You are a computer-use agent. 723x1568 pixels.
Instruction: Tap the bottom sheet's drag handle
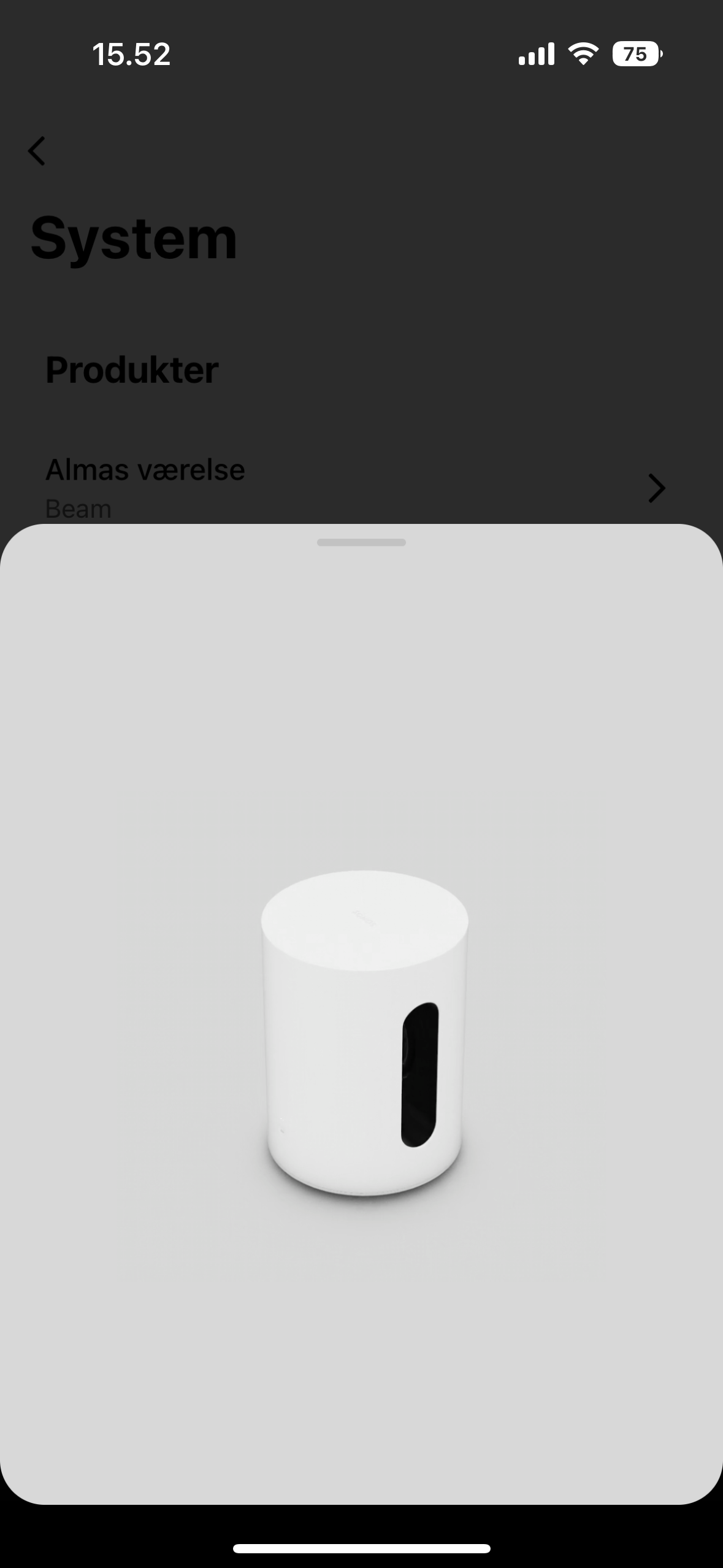point(361,542)
